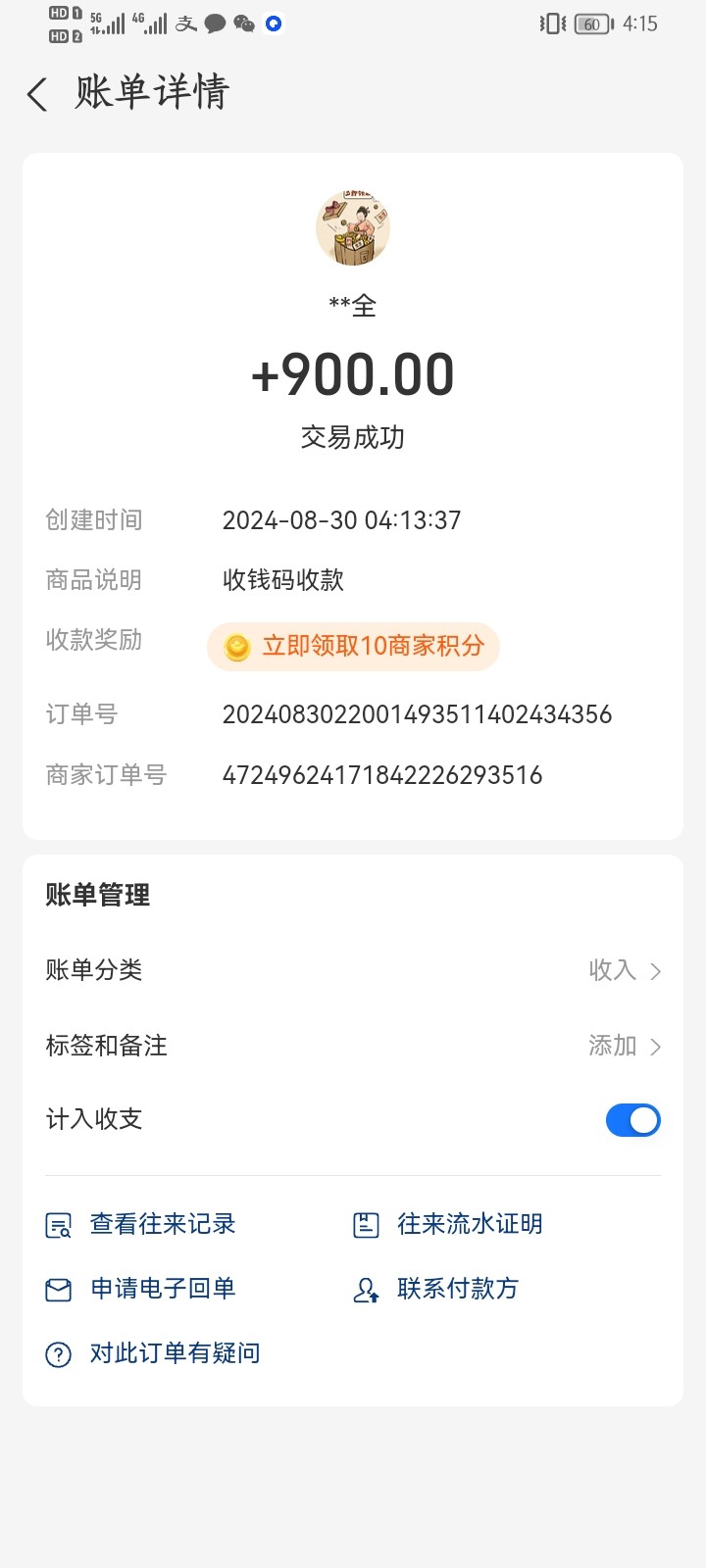The image size is (706, 1568).
Task: Add a note via 标签和备注
Action: point(353,1046)
